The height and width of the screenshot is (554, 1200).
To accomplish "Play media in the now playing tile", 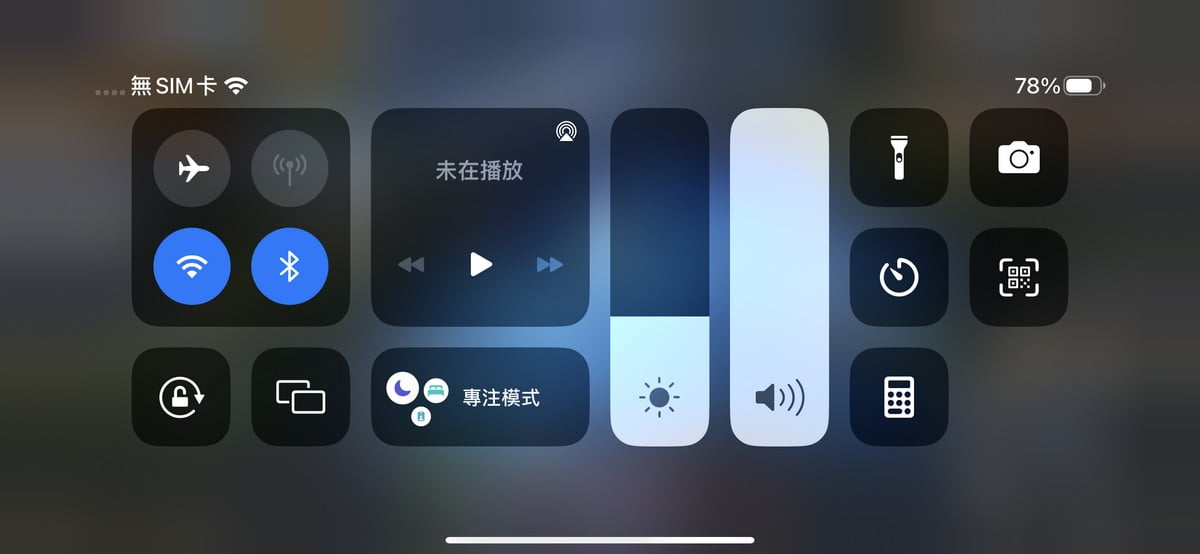I will [481, 264].
